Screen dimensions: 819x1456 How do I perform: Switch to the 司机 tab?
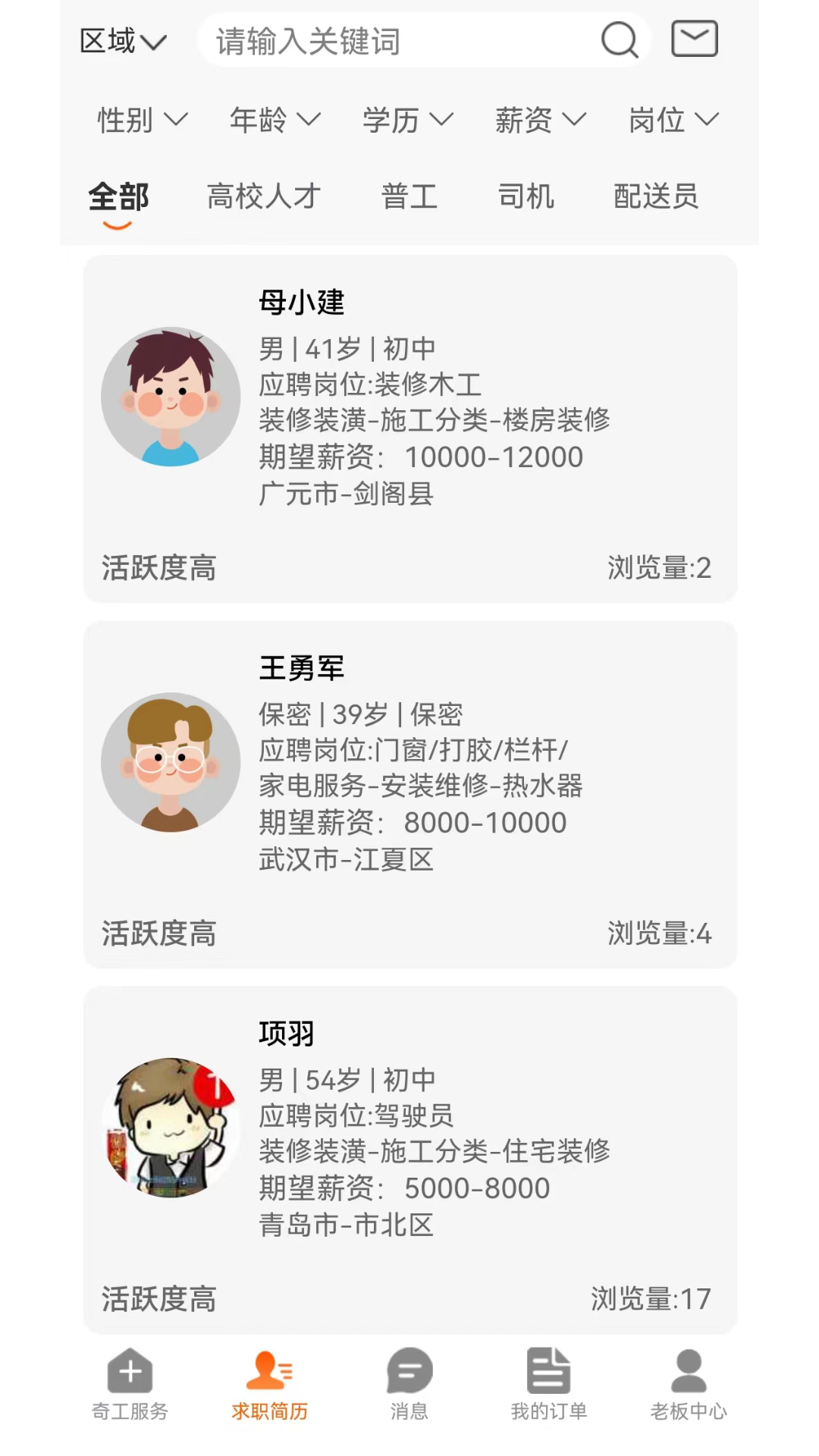[526, 197]
